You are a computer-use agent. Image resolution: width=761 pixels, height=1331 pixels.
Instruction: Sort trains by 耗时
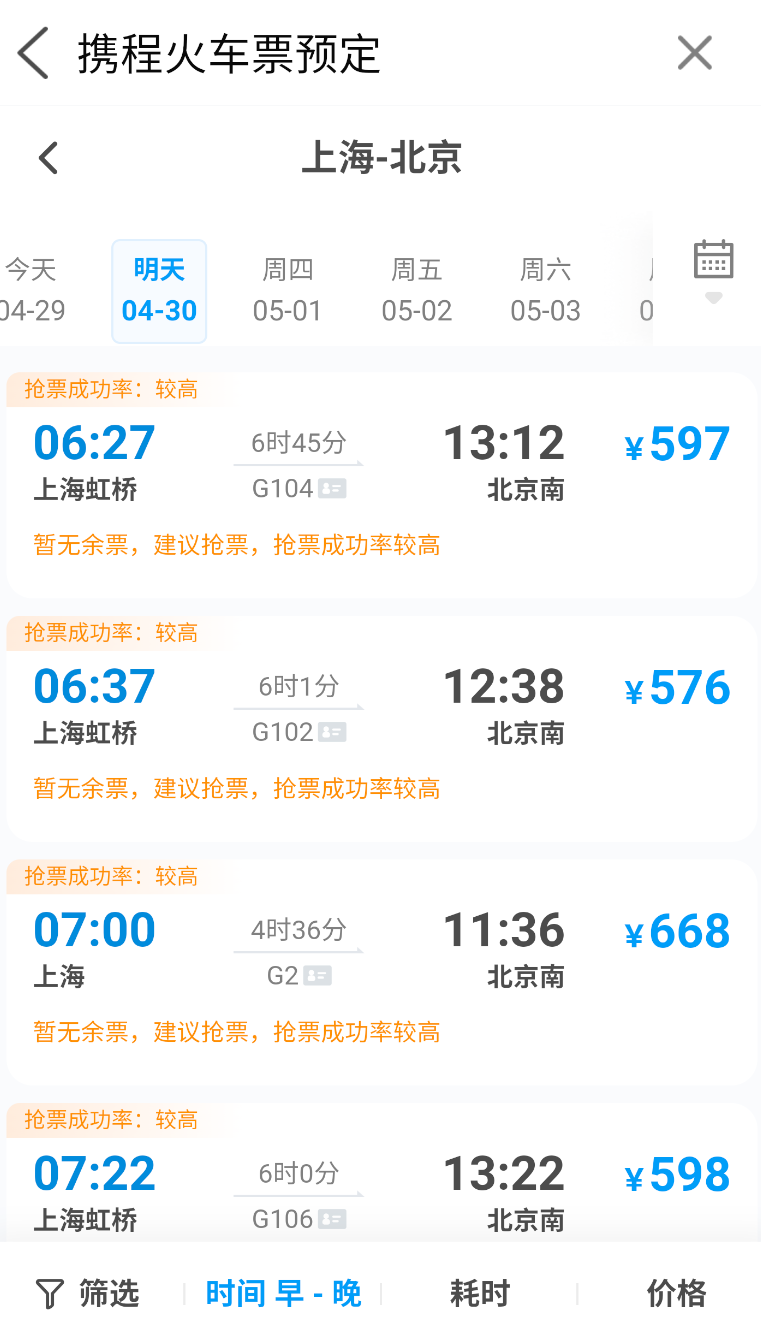click(480, 1293)
